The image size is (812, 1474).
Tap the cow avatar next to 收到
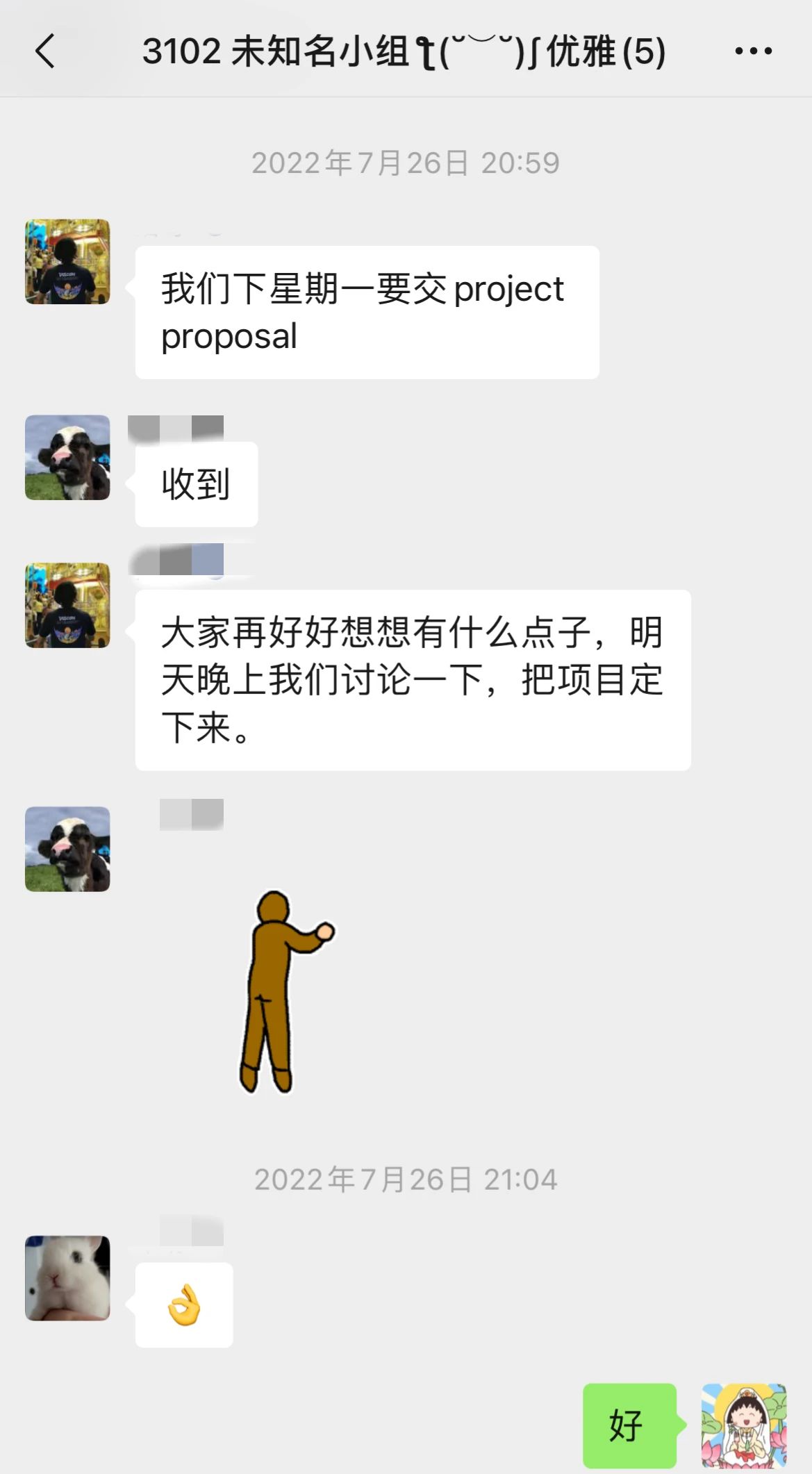(x=67, y=458)
